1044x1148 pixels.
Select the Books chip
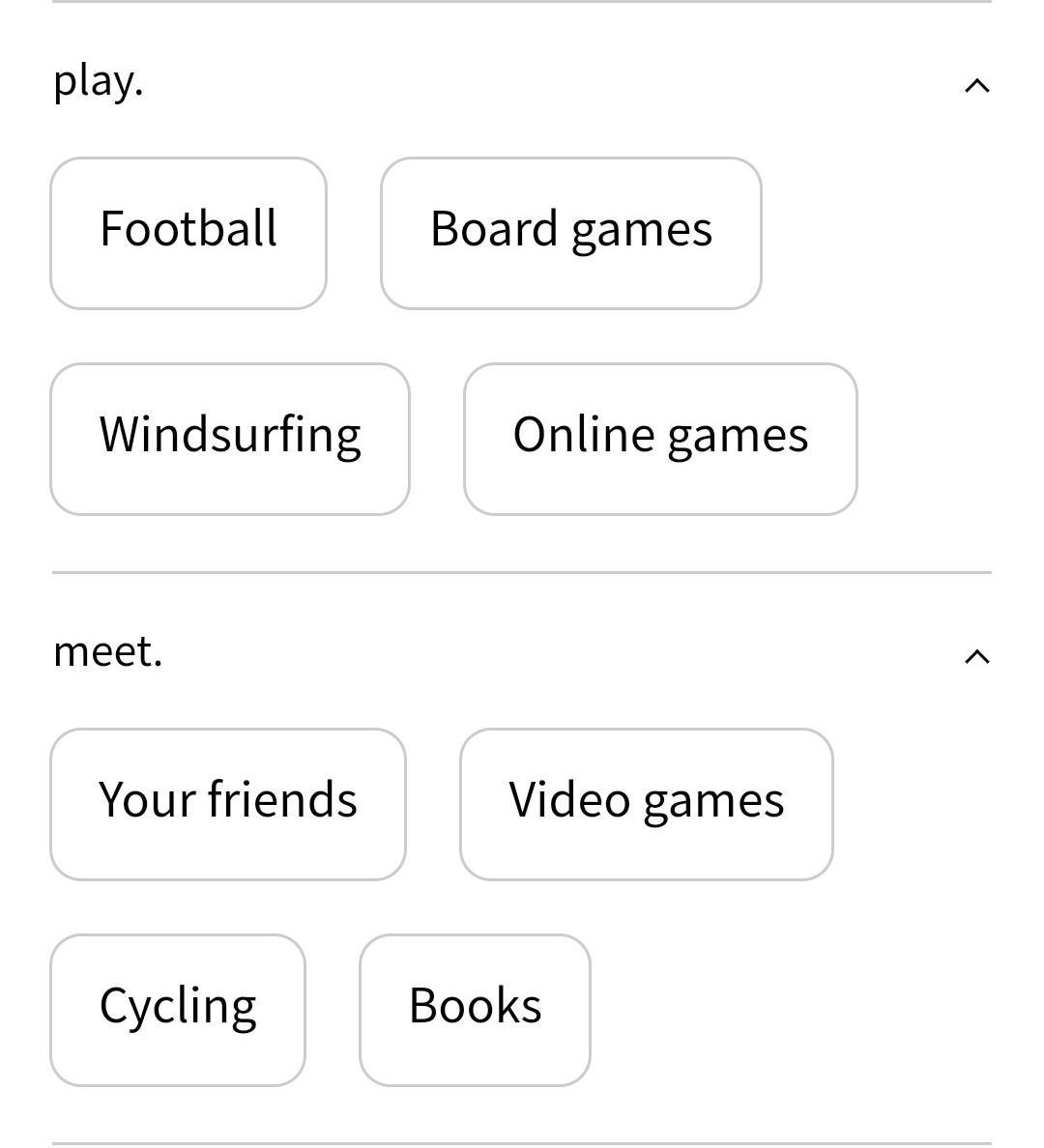pyautogui.click(x=475, y=1010)
